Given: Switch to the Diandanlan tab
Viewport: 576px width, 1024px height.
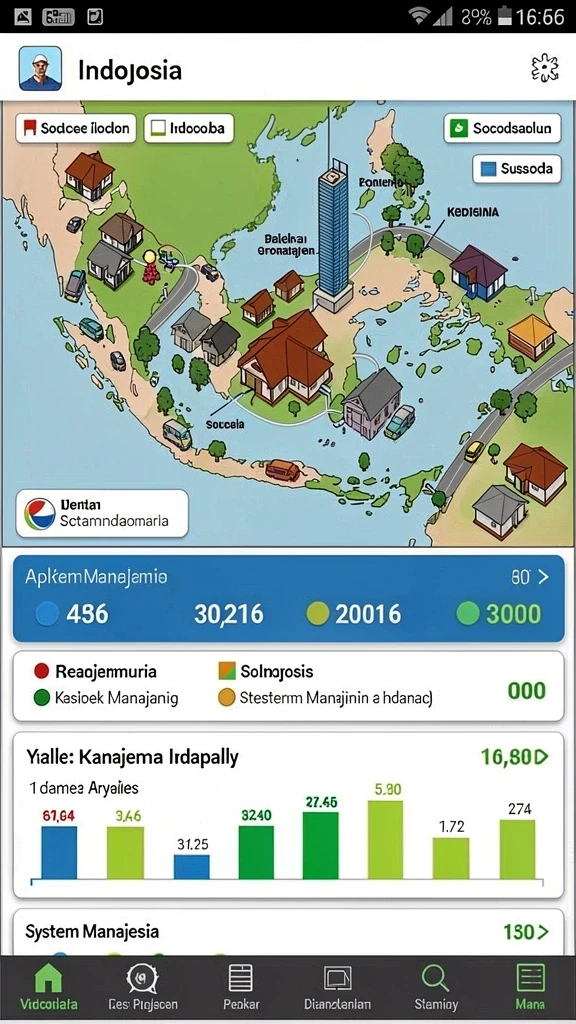Looking at the screenshot, I should 338,988.
